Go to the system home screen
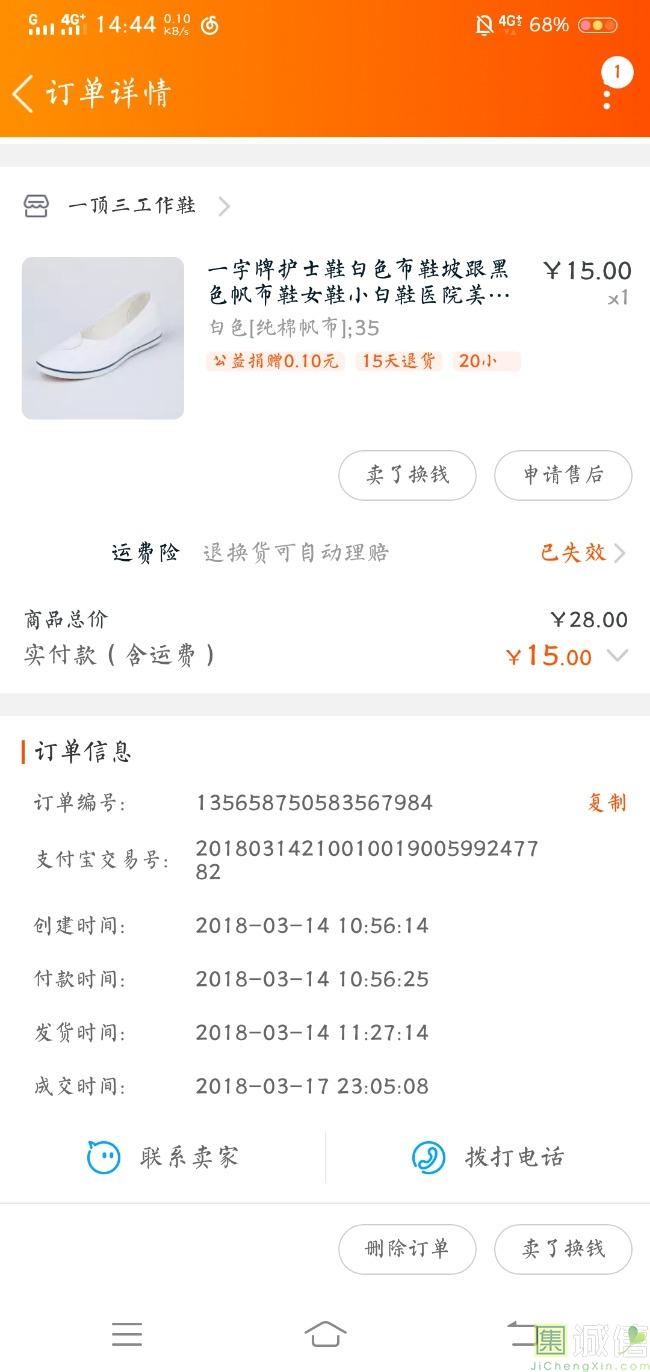This screenshot has width=650, height=1372. (x=325, y=1334)
